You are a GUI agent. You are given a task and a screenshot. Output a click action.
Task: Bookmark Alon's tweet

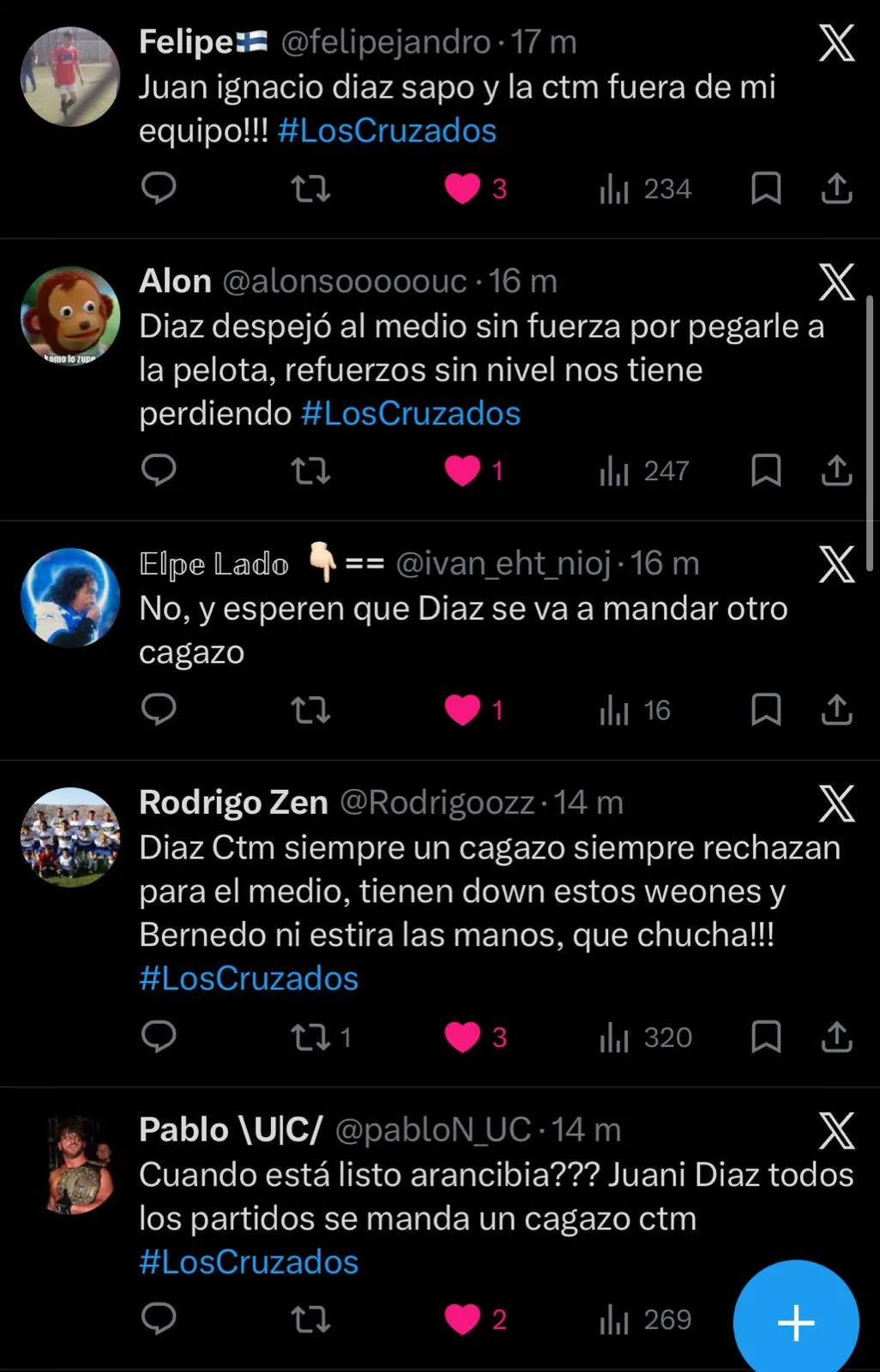pyautogui.click(x=765, y=470)
